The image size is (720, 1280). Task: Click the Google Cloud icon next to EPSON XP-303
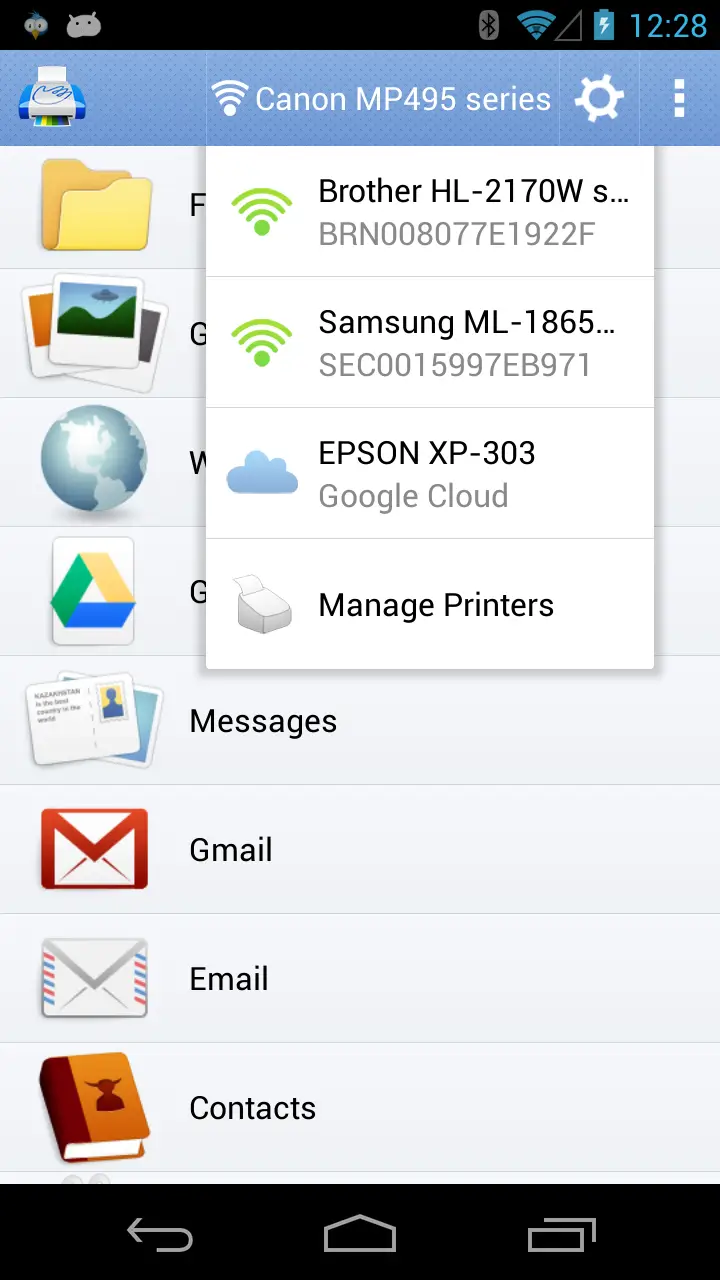pyautogui.click(x=262, y=472)
